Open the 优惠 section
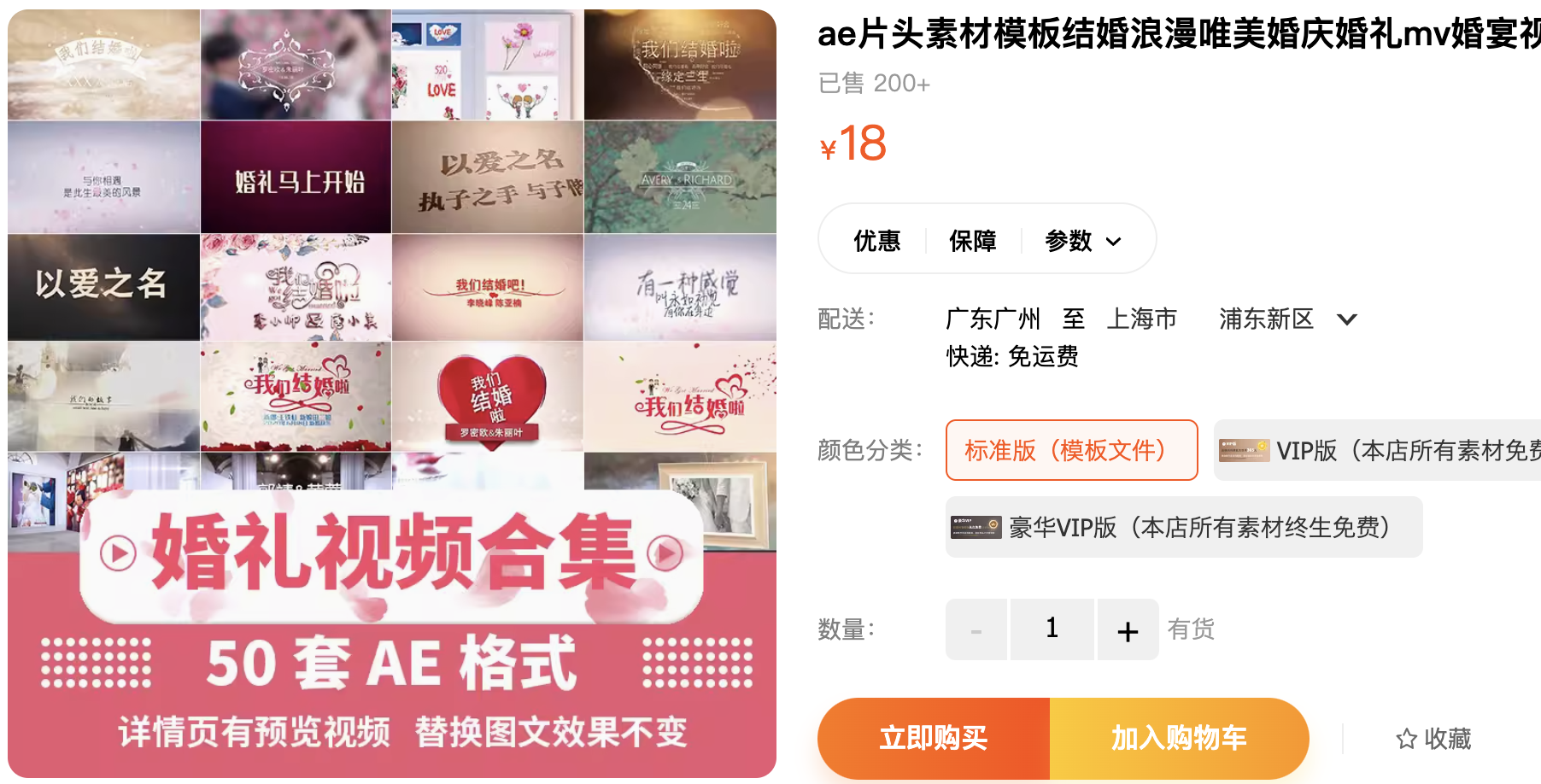The image size is (1541, 784). click(877, 241)
